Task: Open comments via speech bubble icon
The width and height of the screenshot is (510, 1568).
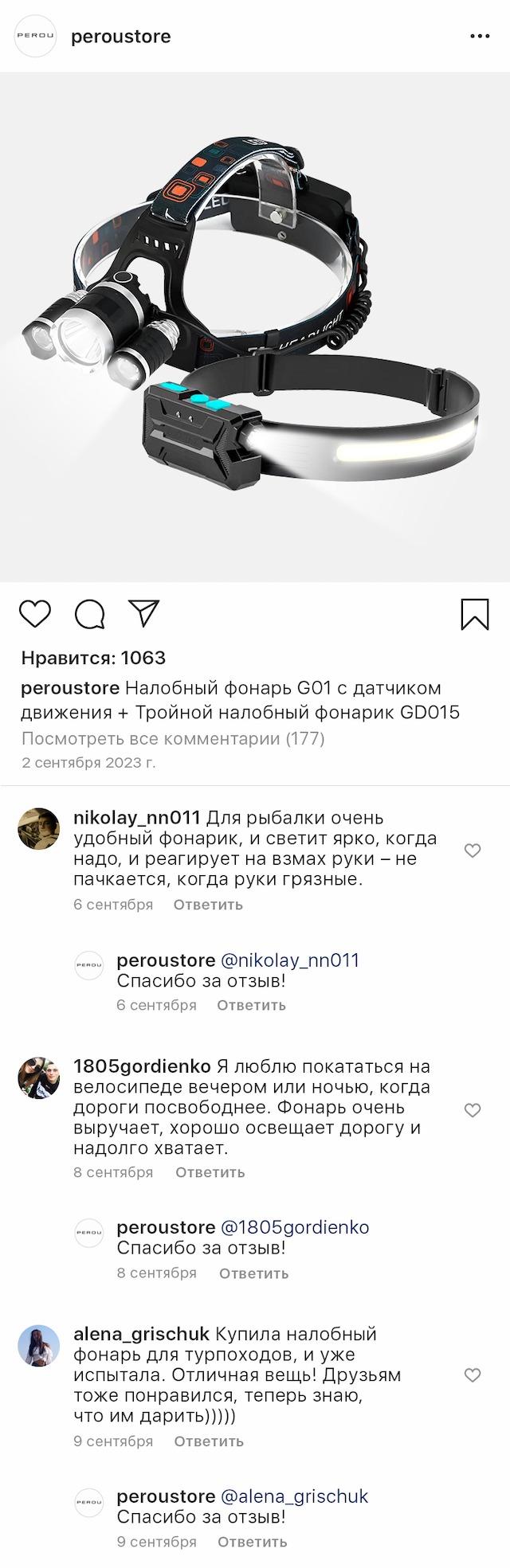Action: coord(90,615)
